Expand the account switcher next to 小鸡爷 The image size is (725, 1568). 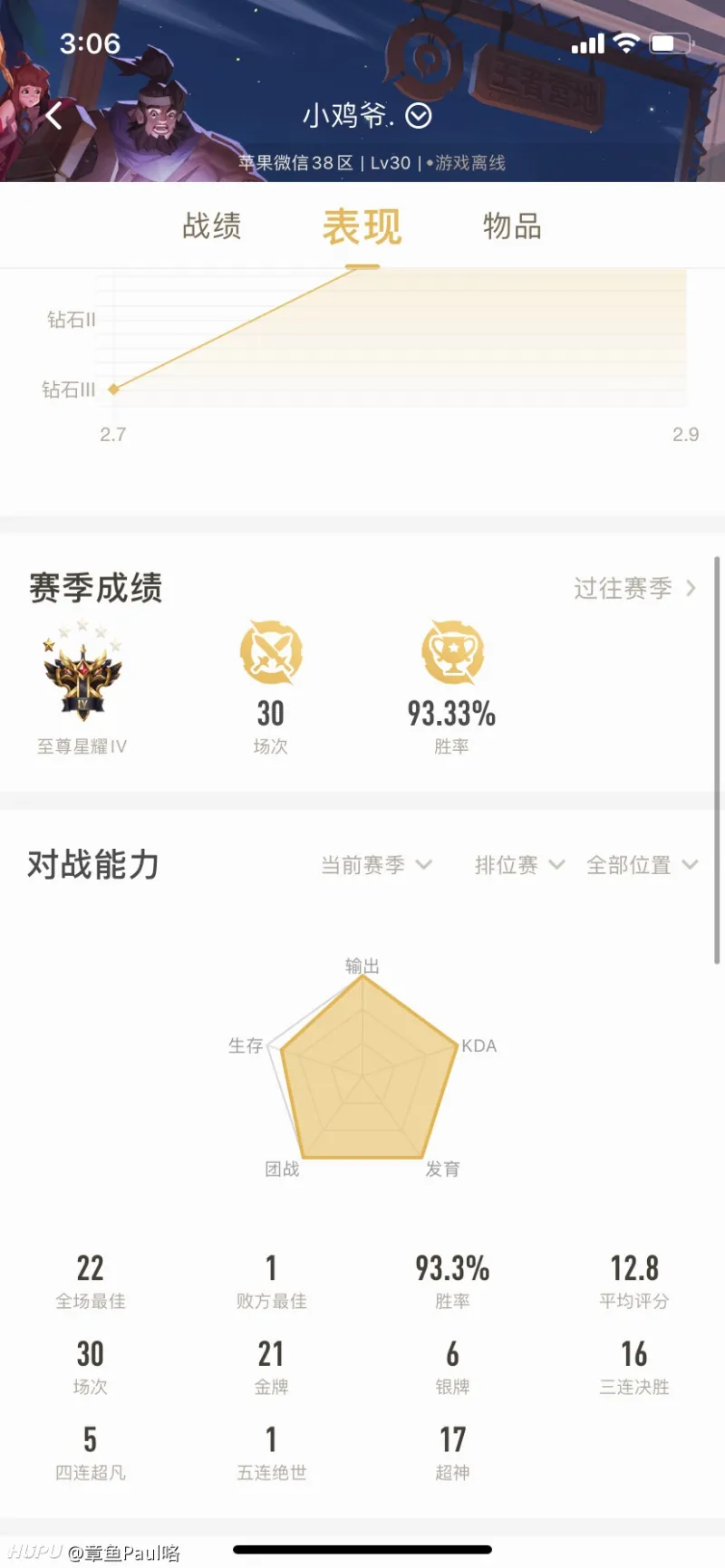pos(419,116)
